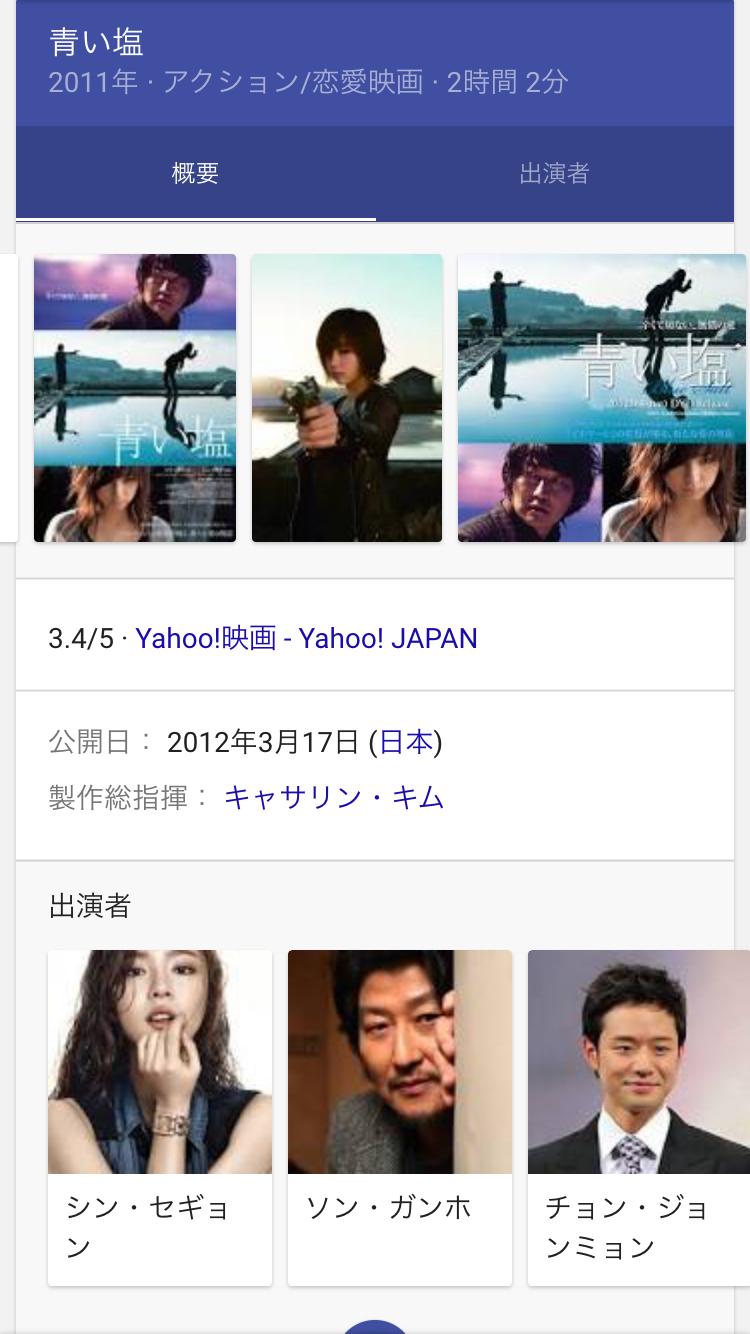Select the 概要 tab
The width and height of the screenshot is (750, 1334).
pyautogui.click(x=195, y=174)
